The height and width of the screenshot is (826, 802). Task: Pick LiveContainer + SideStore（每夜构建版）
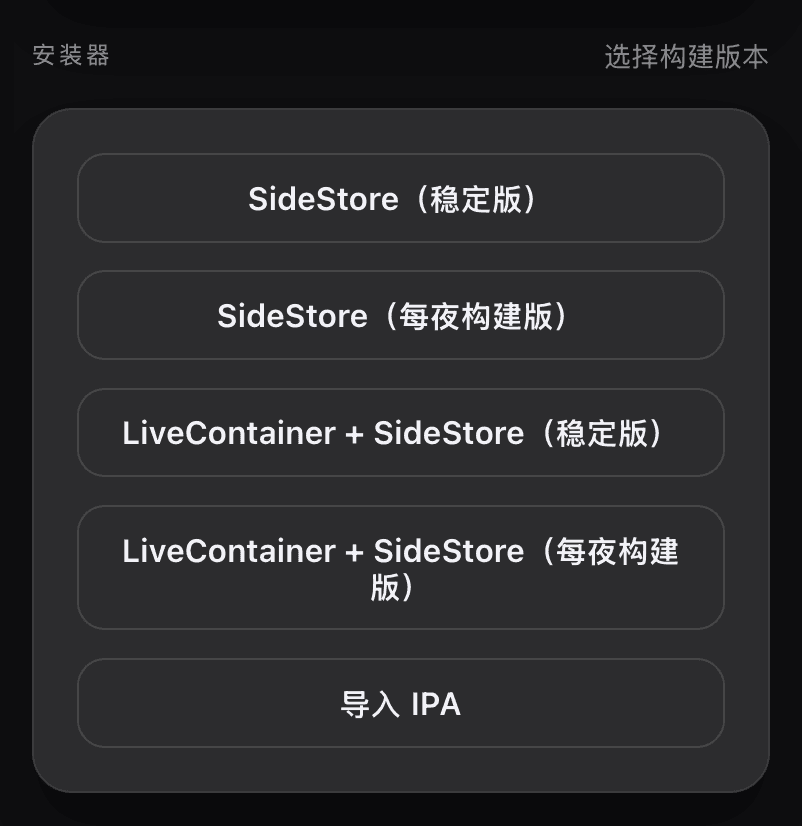pyautogui.click(x=400, y=567)
